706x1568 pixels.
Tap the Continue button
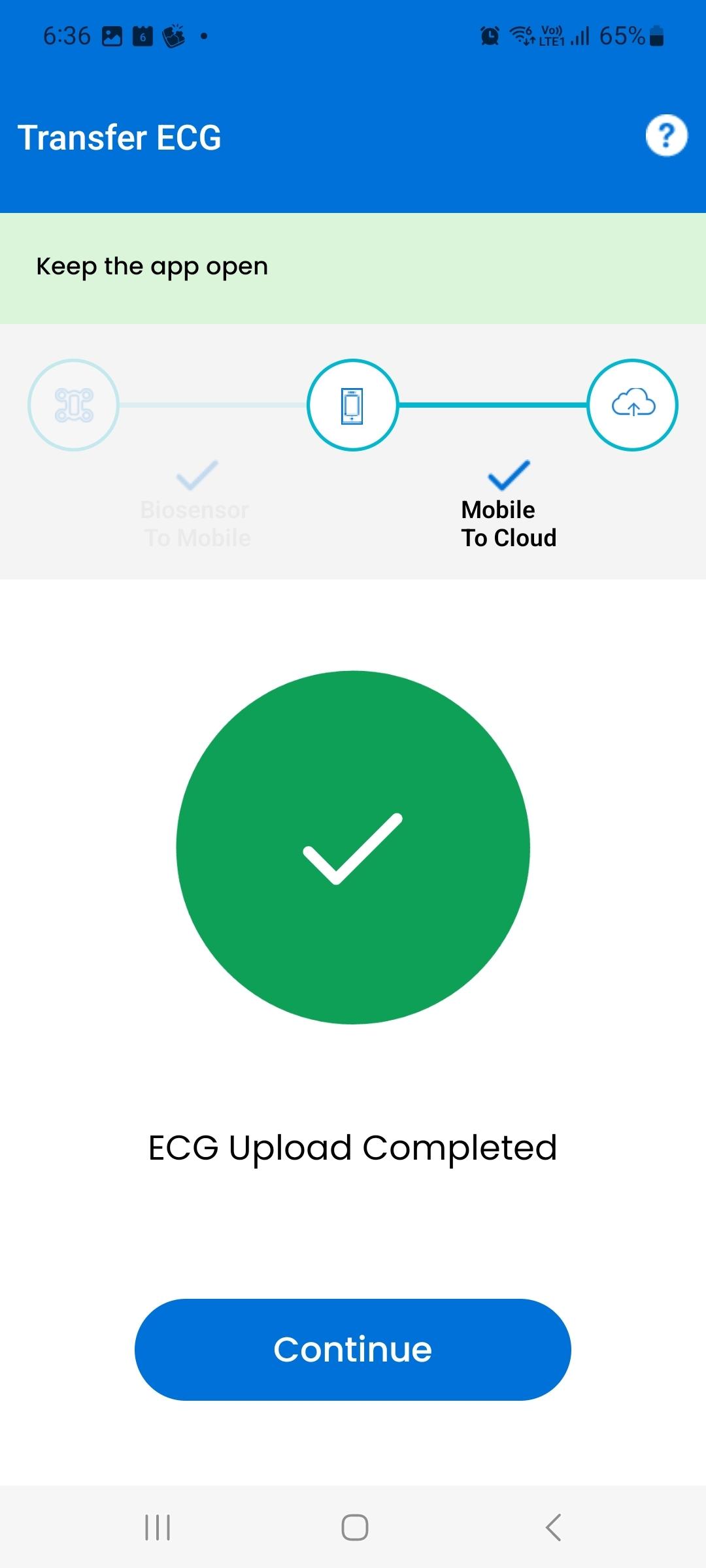click(x=353, y=1349)
